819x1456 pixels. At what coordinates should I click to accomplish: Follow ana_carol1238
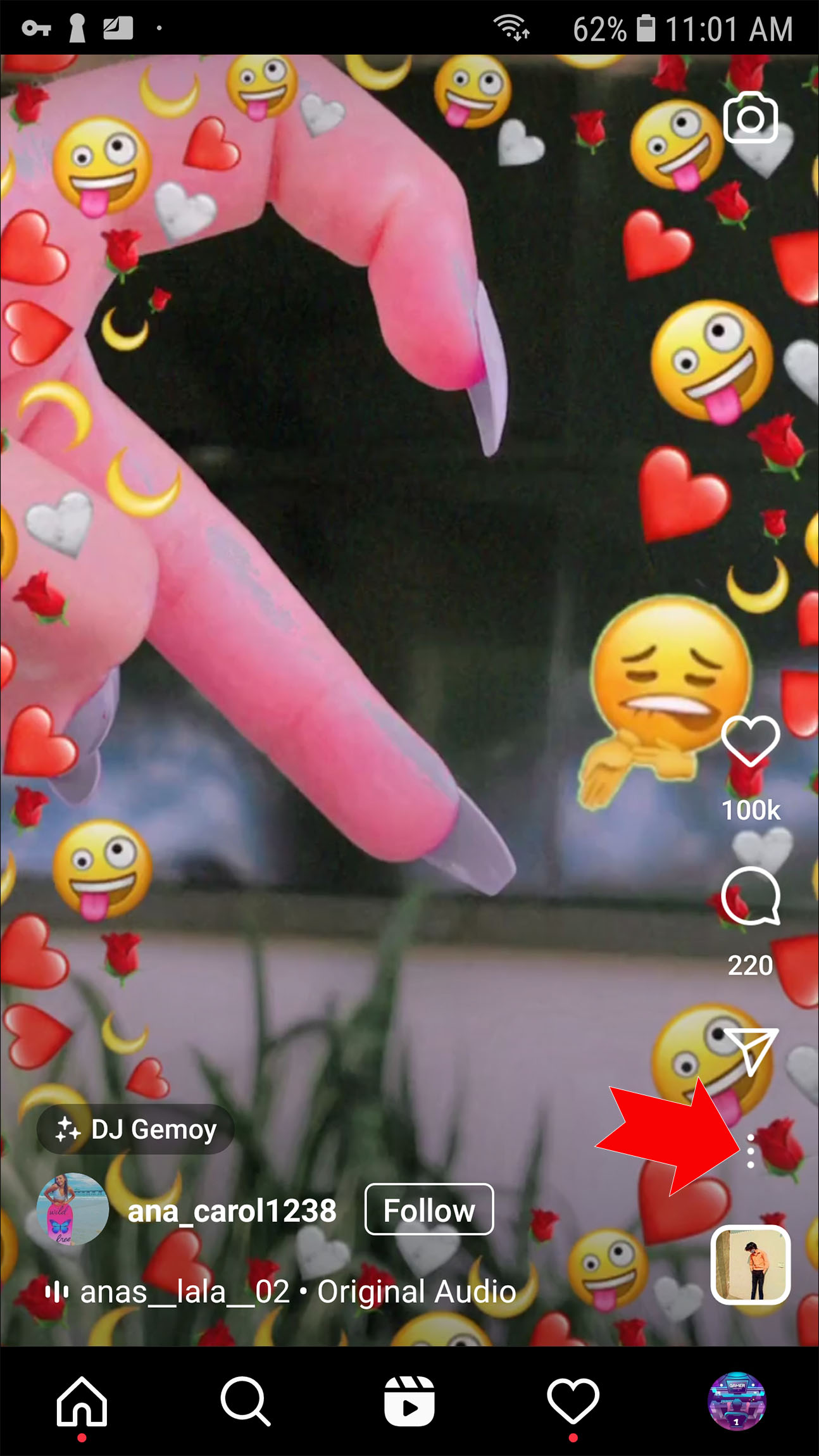click(429, 1210)
